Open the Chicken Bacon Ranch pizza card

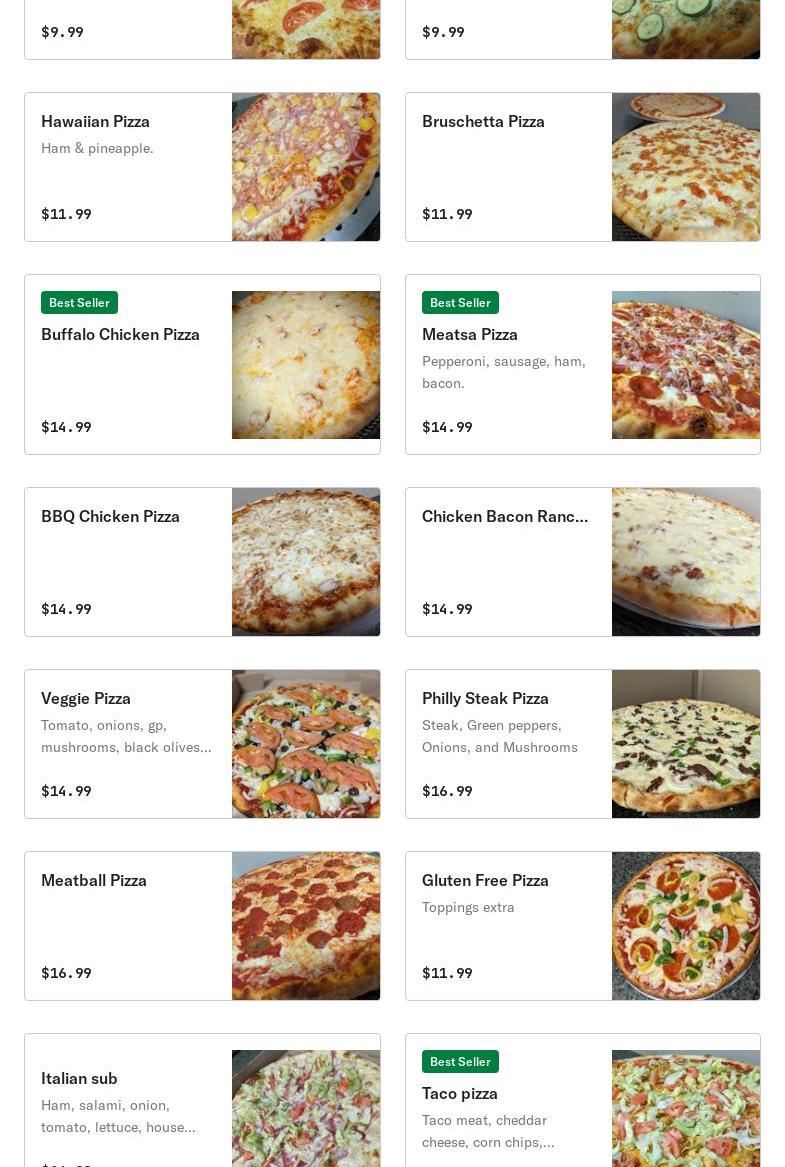tap(582, 562)
